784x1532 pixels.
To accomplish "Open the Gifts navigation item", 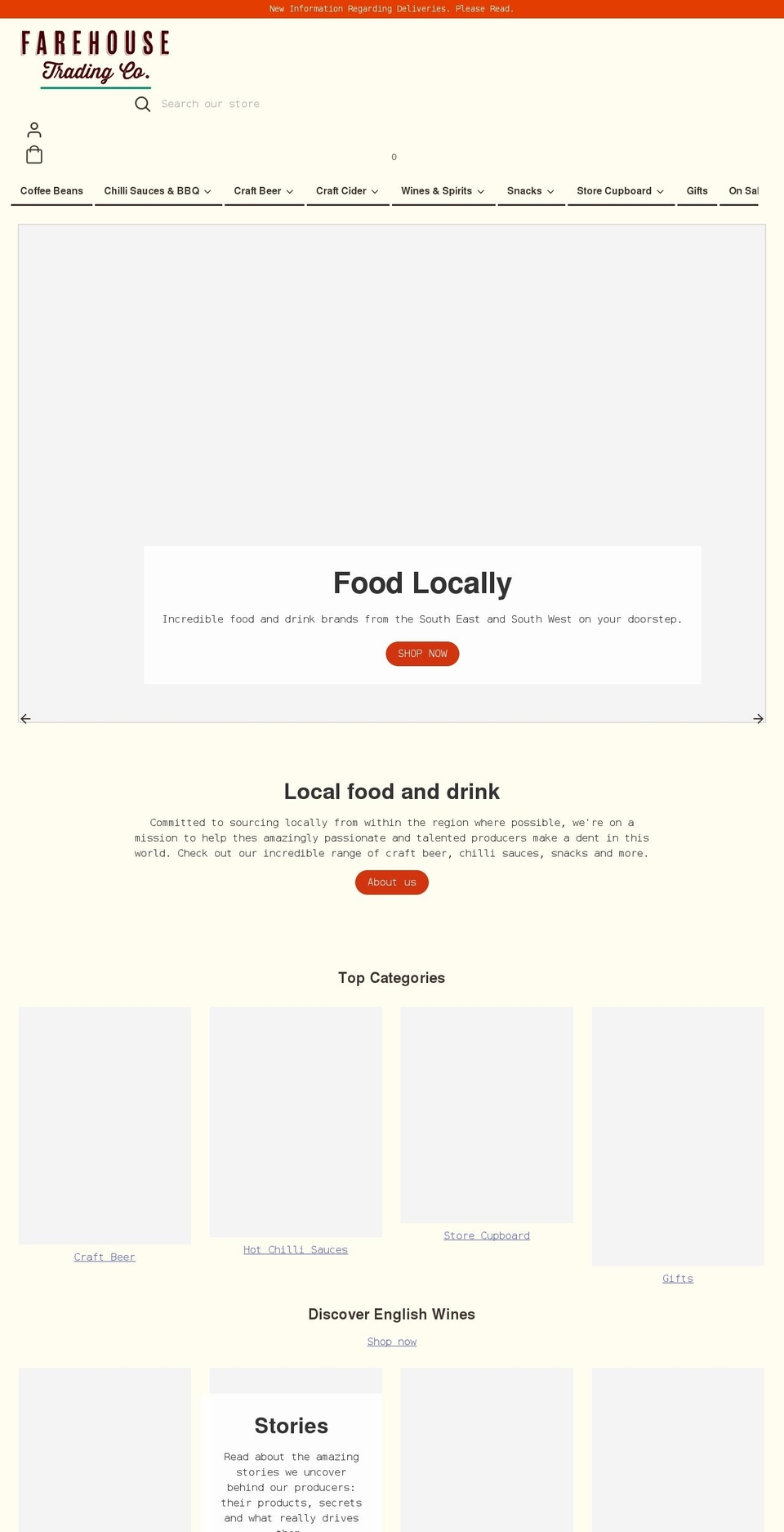I will tap(697, 191).
